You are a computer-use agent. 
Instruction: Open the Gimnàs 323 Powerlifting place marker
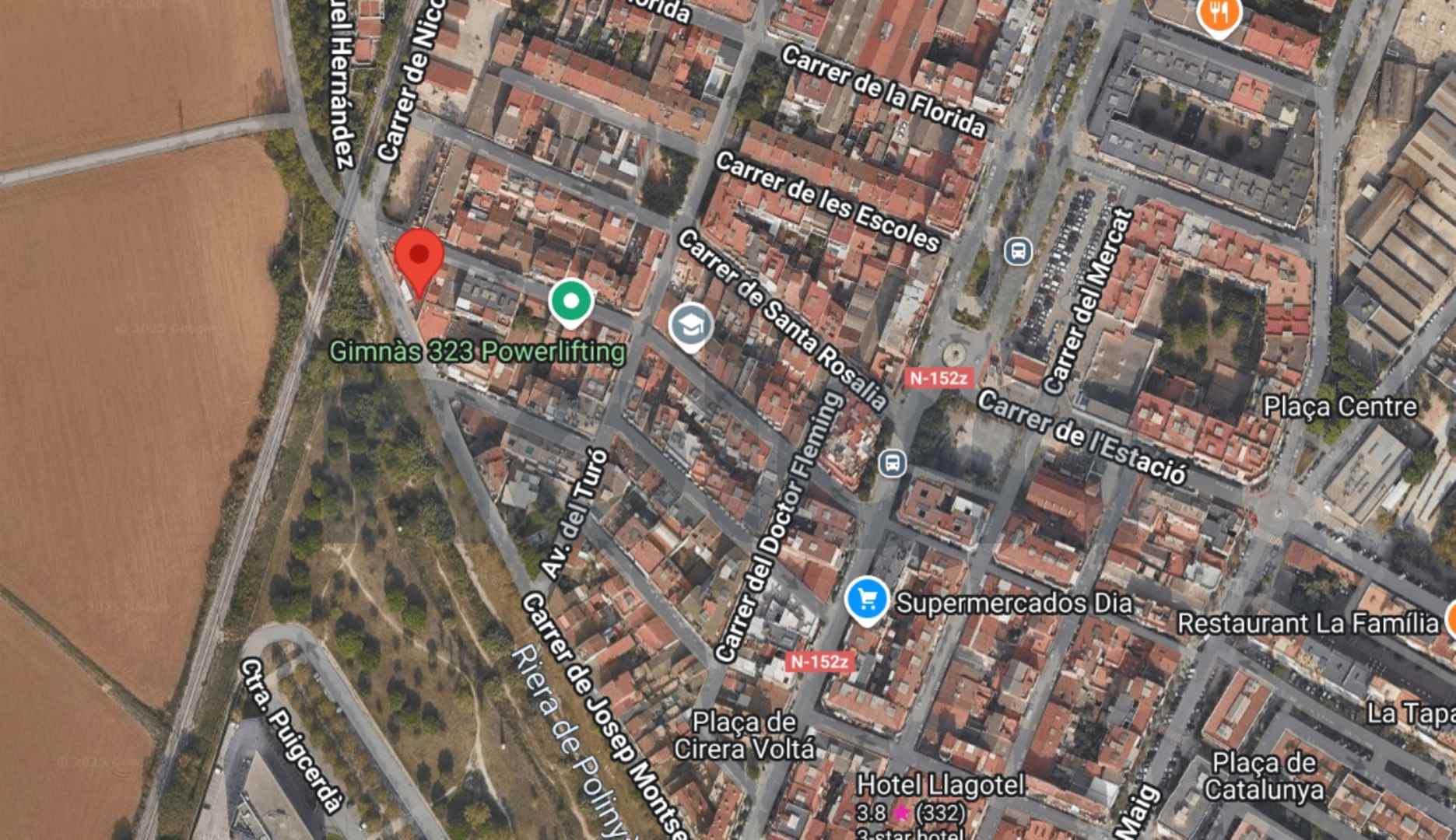coord(570,301)
